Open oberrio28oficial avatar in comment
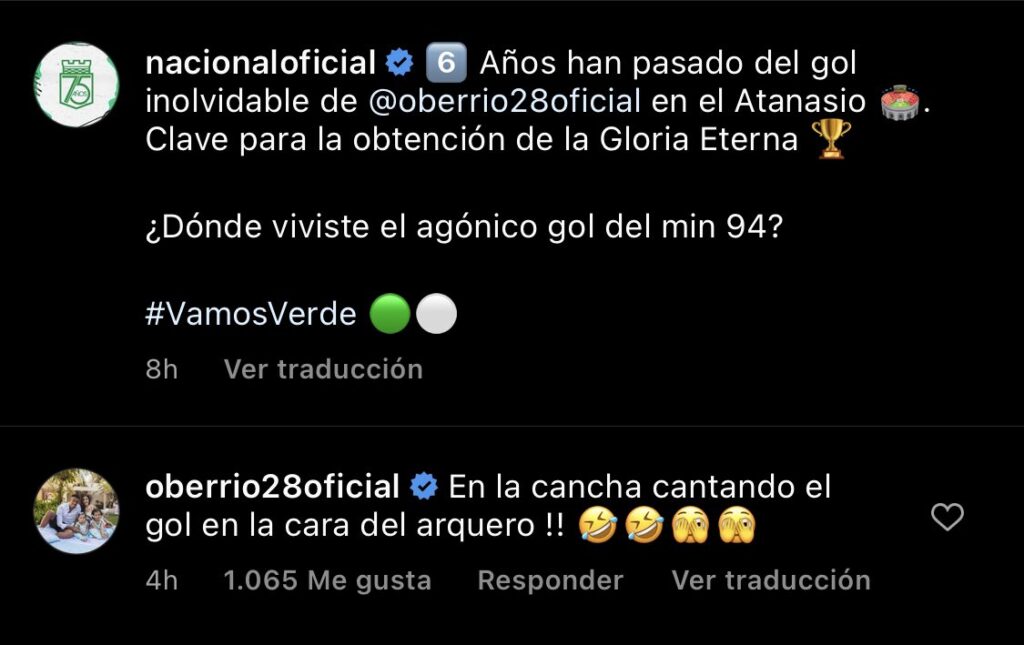1024x645 pixels. click(77, 511)
